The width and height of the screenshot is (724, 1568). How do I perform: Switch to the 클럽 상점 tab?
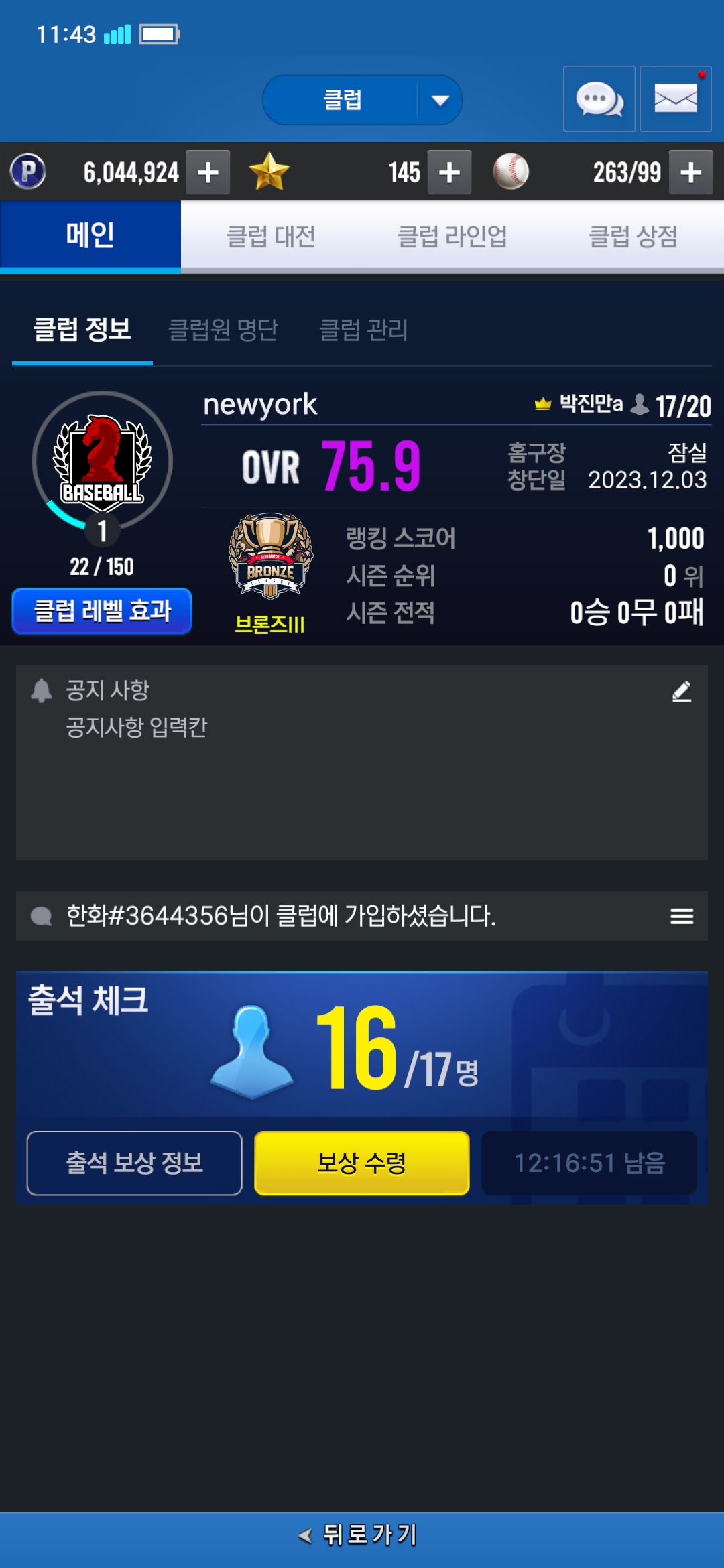coord(633,236)
